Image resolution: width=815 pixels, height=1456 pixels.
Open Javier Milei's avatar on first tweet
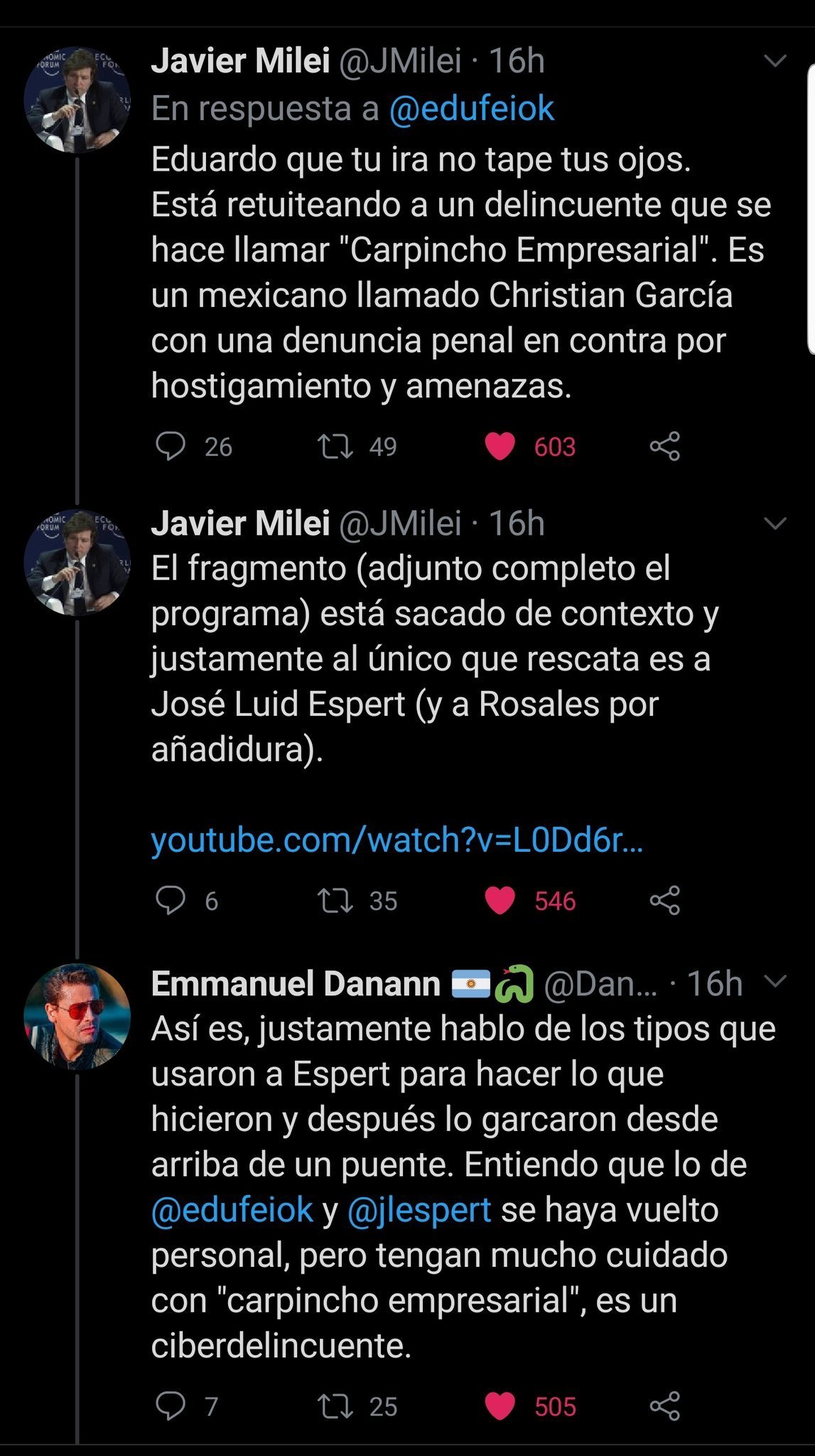pos(77,100)
